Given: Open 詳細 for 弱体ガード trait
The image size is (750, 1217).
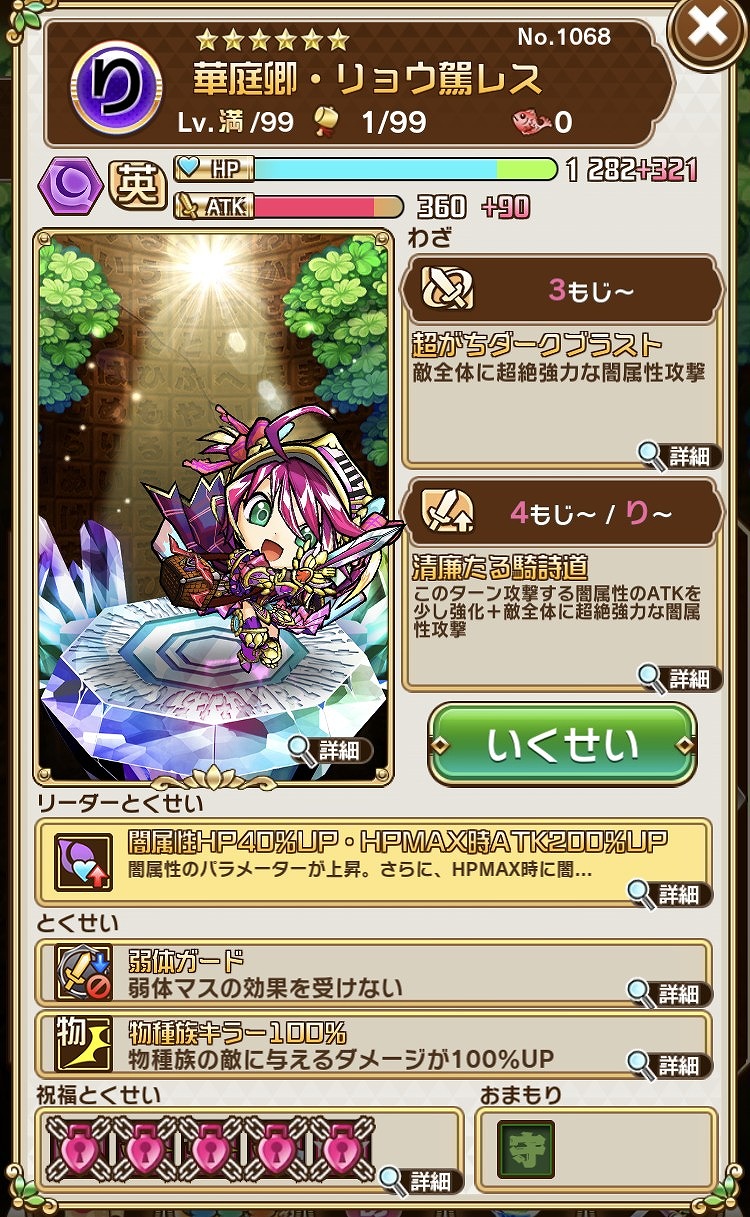Looking at the screenshot, I should [670, 993].
